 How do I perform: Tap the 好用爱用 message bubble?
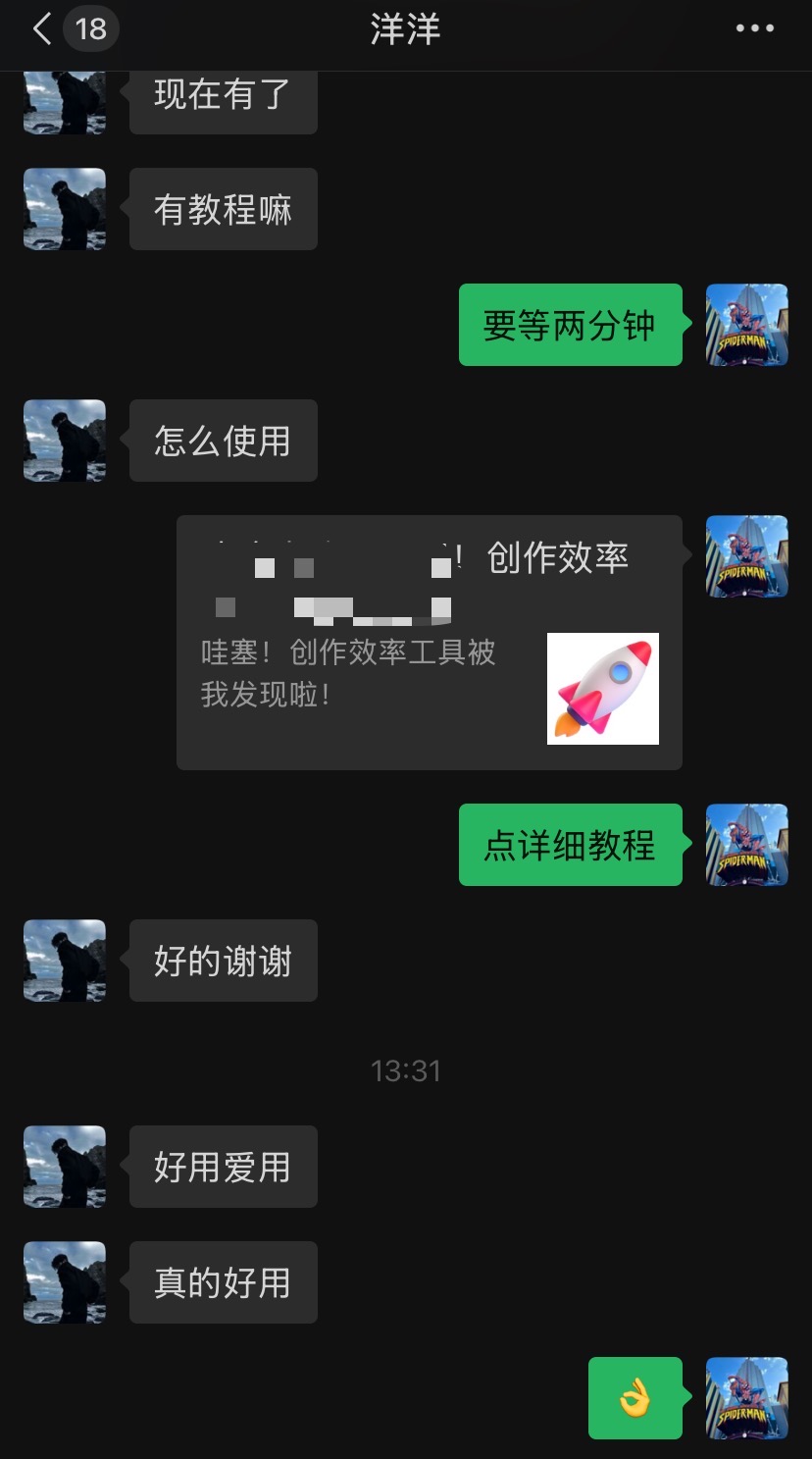tap(223, 1167)
